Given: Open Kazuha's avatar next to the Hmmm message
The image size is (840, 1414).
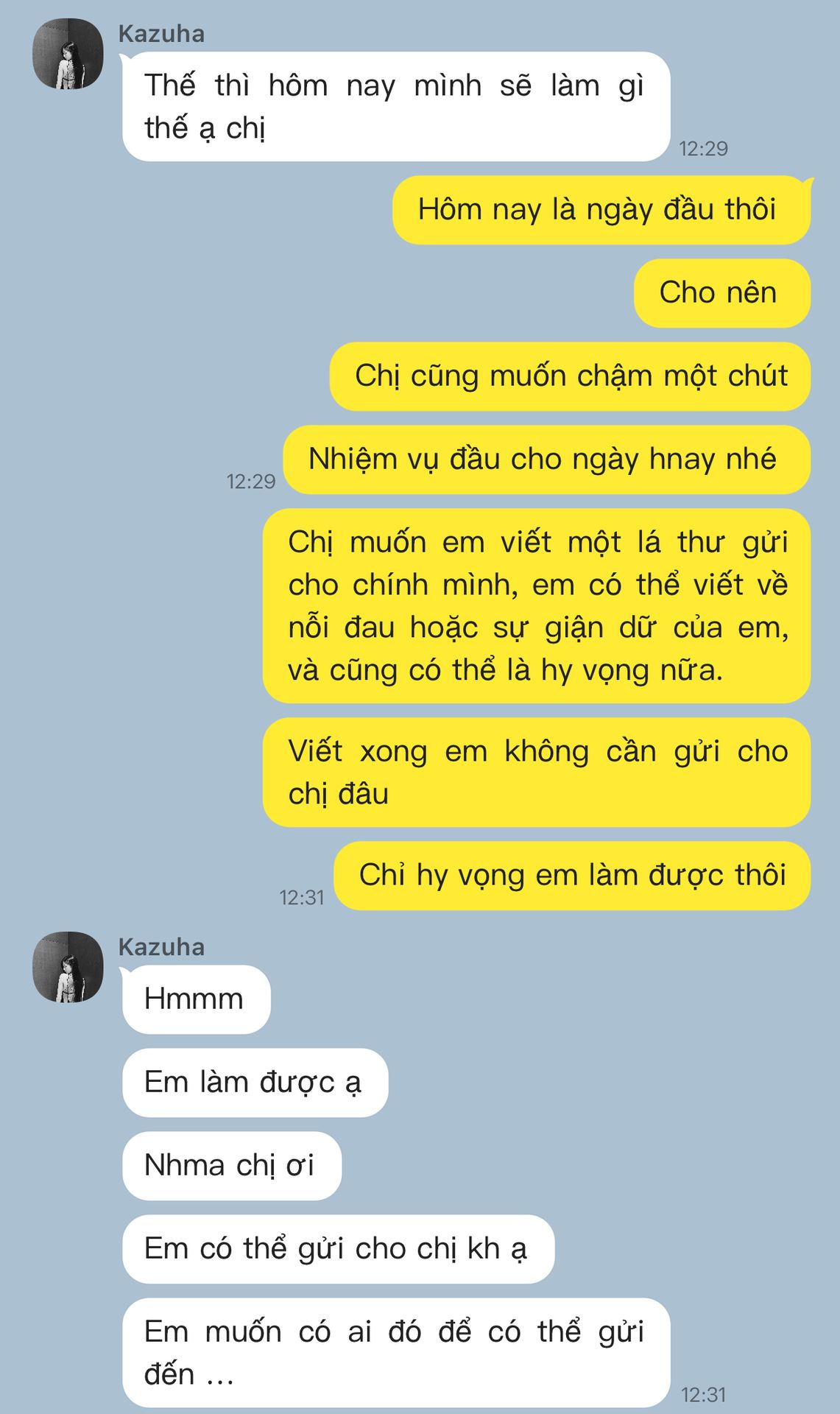Looking at the screenshot, I should 68,967.
